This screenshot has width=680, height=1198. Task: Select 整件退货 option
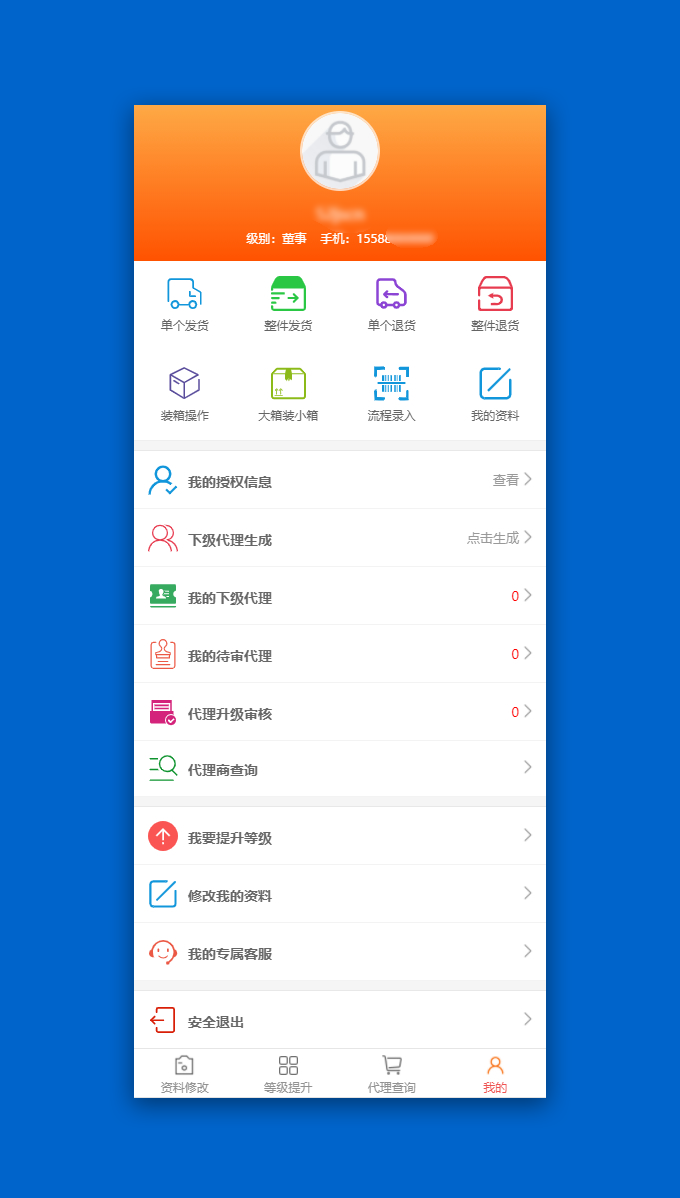[x=495, y=304]
